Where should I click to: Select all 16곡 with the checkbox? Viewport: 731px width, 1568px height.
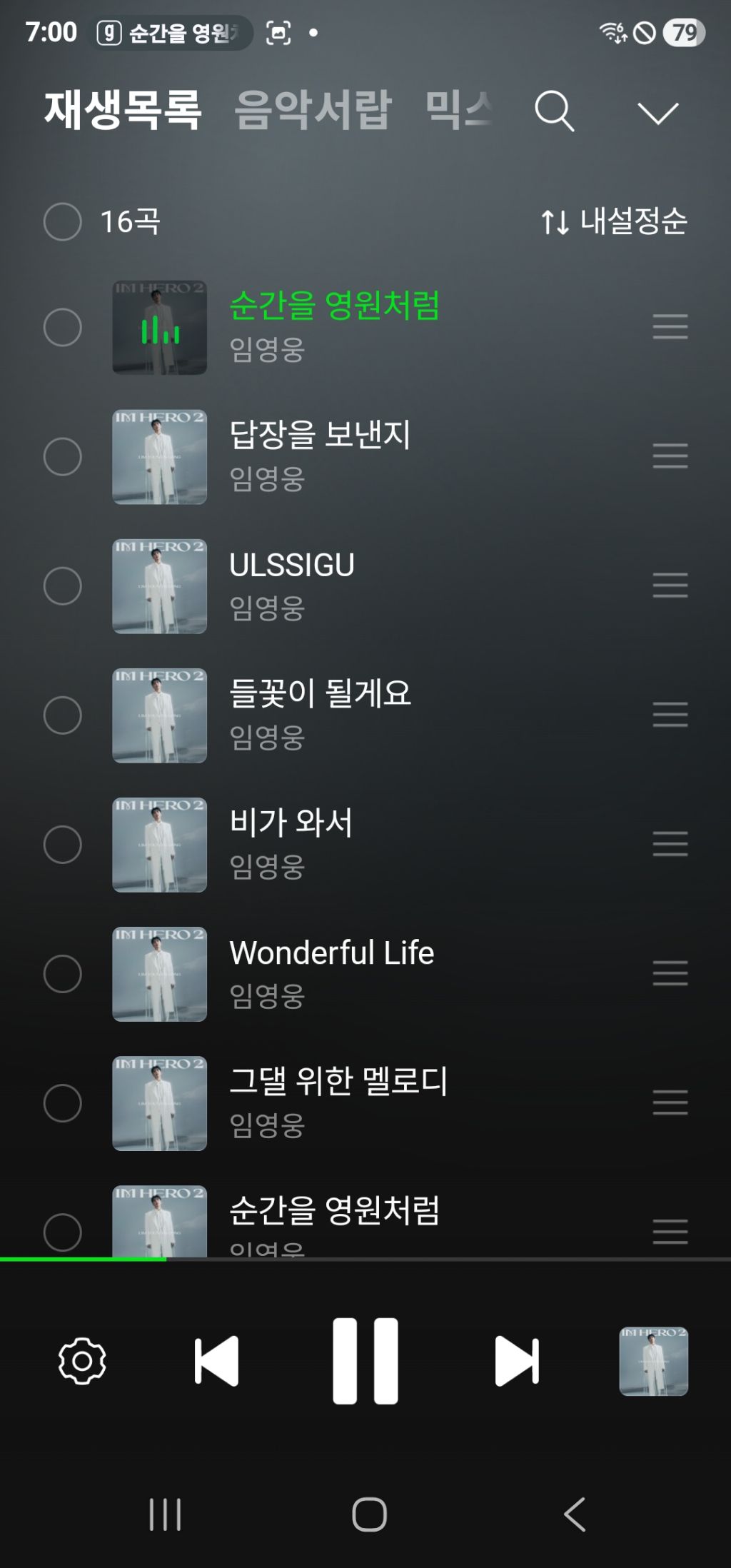tap(63, 221)
